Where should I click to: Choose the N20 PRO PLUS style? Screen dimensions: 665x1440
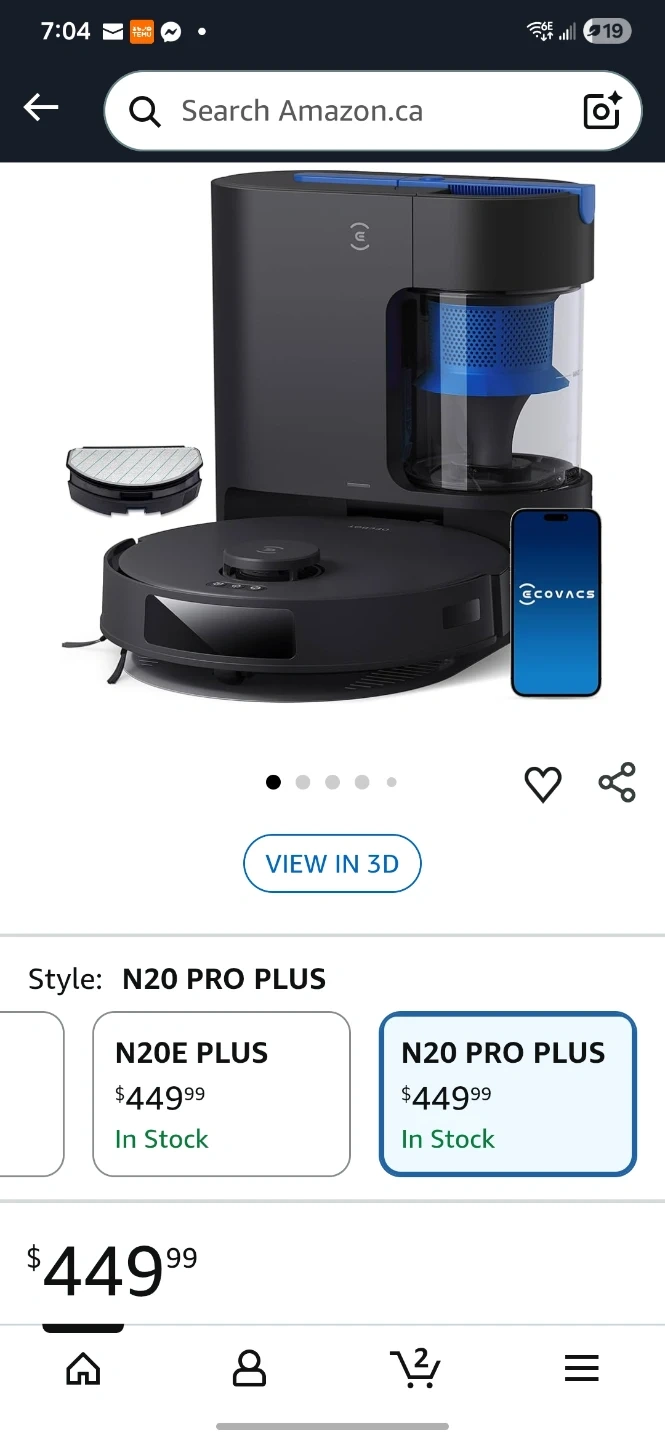[x=507, y=1094]
